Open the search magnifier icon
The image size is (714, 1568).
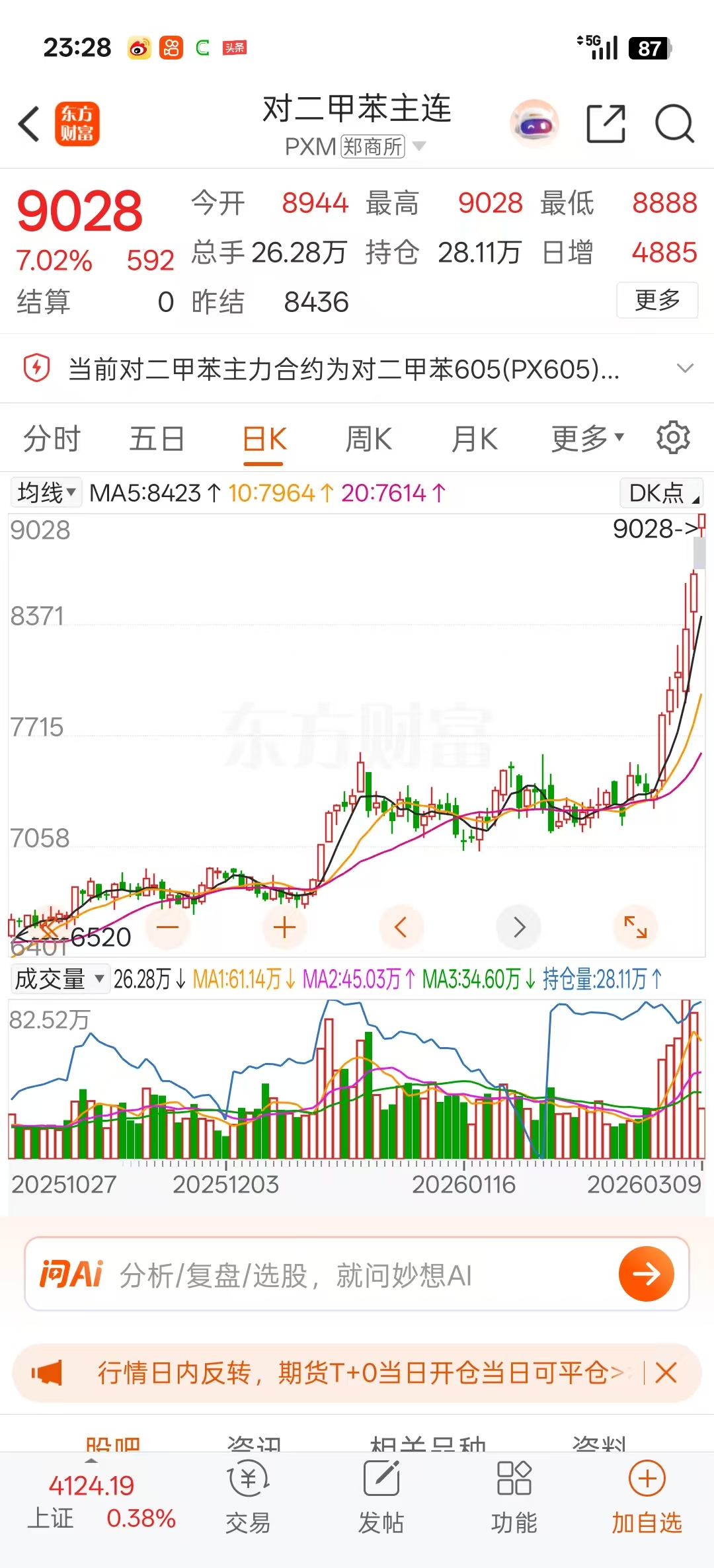pos(674,124)
